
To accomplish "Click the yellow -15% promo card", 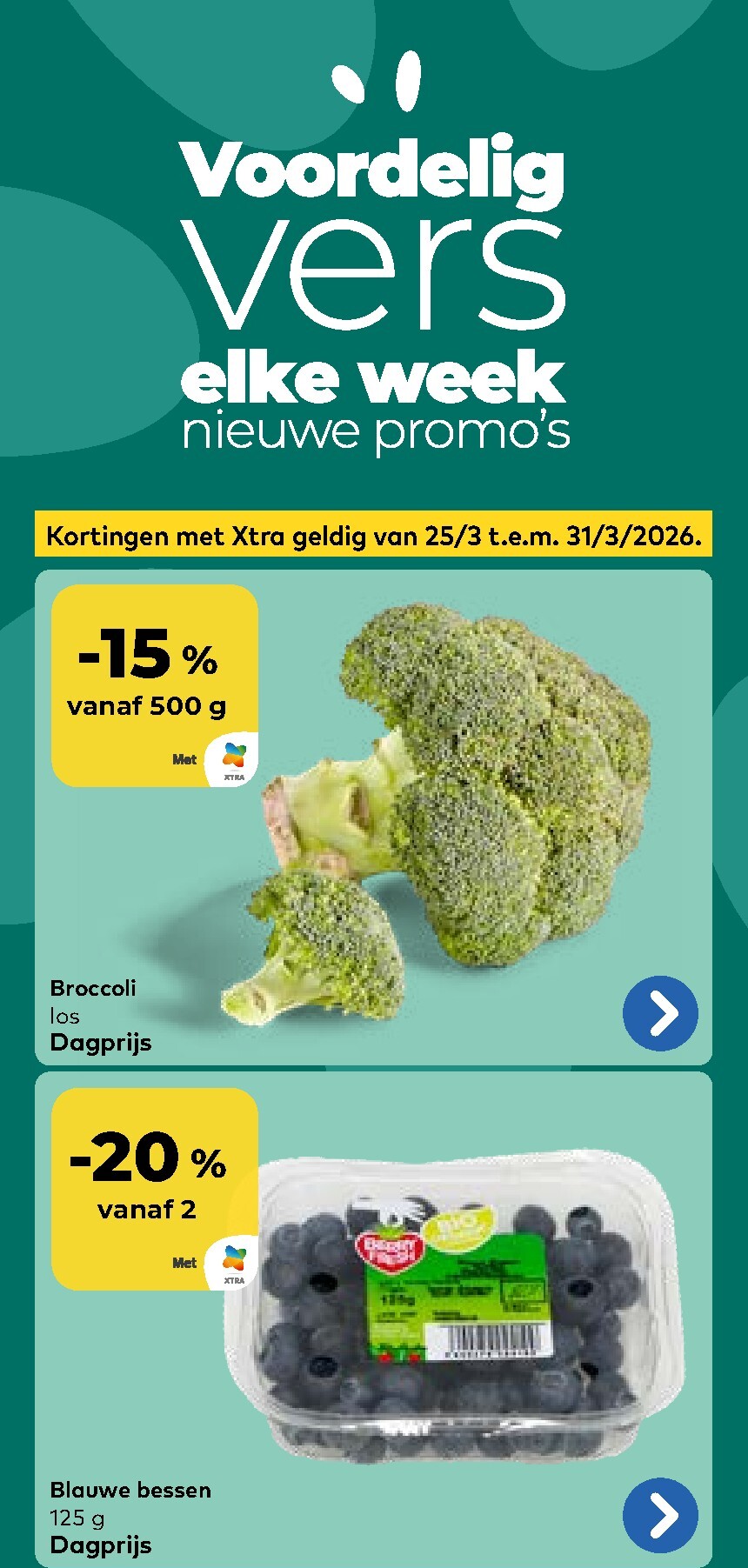I will click(157, 687).
